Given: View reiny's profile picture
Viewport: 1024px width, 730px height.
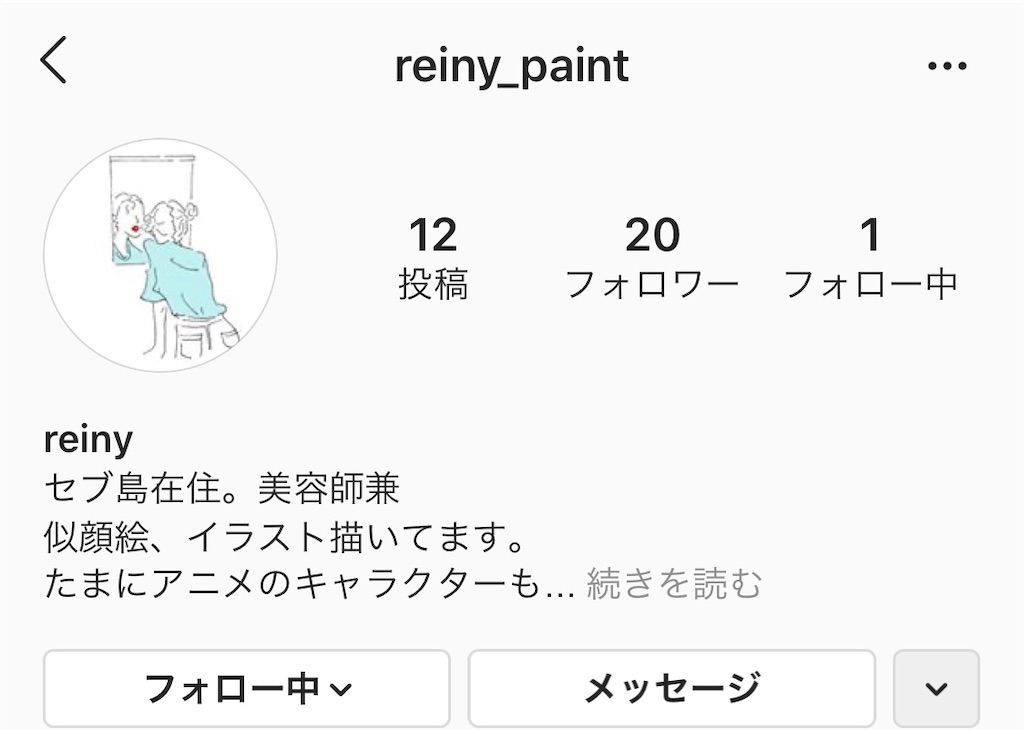Looking at the screenshot, I should (x=160, y=255).
